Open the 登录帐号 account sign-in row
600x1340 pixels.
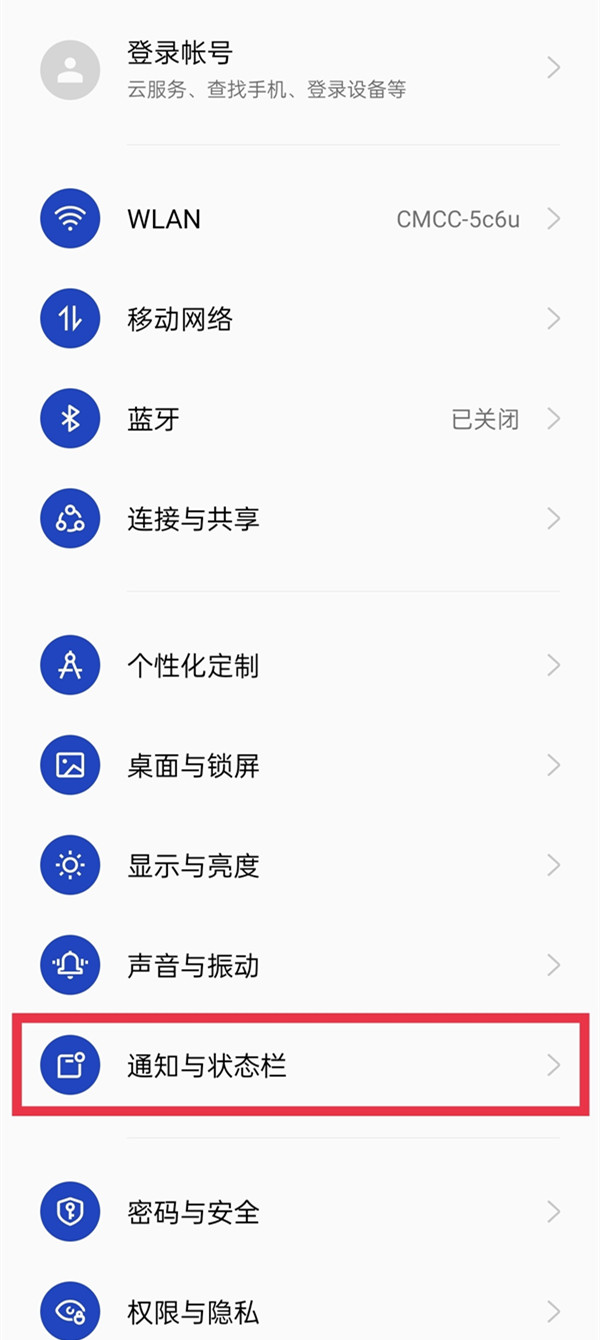click(x=300, y=68)
